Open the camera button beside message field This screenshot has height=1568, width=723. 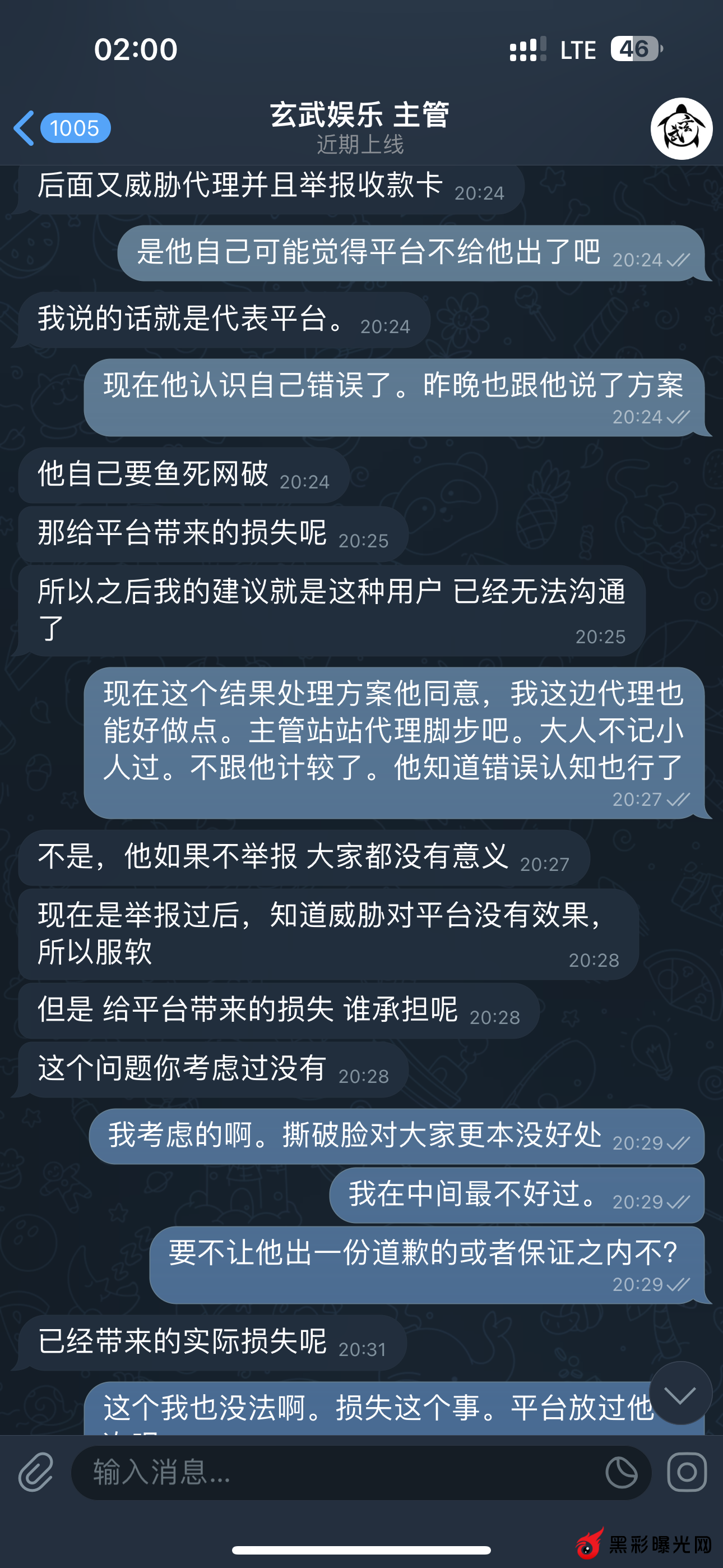pyautogui.click(x=687, y=1473)
